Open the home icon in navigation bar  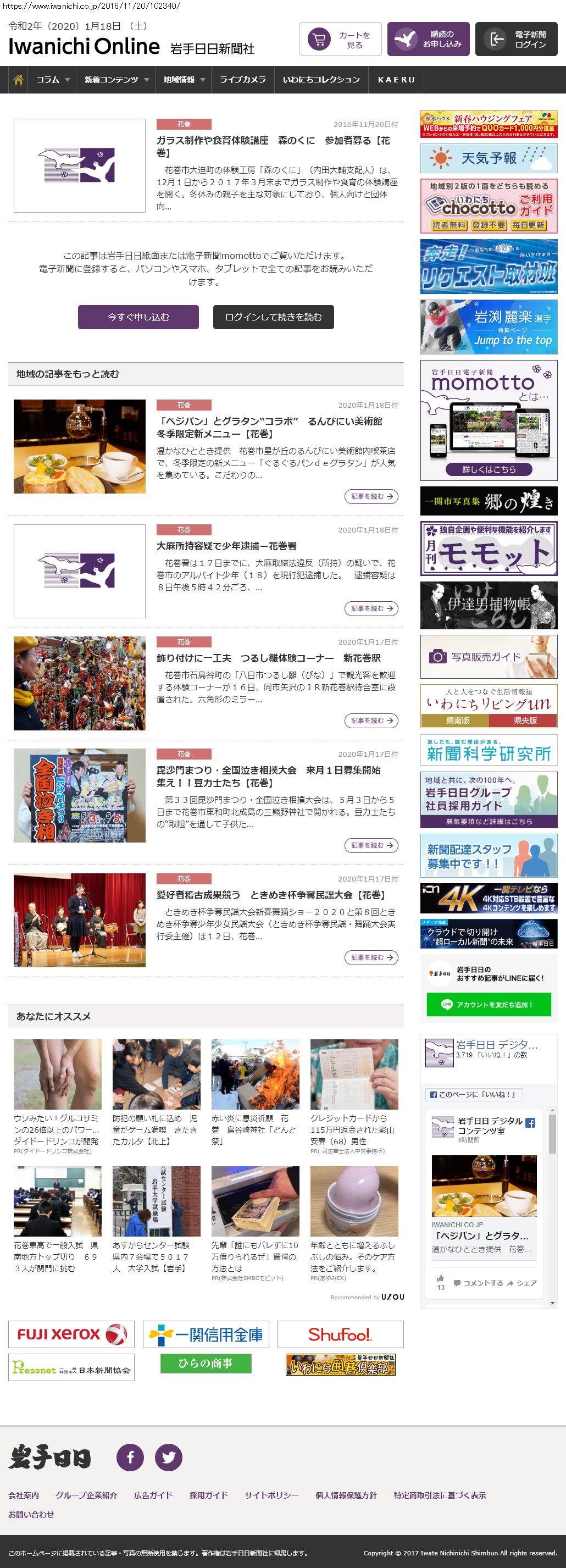click(18, 80)
